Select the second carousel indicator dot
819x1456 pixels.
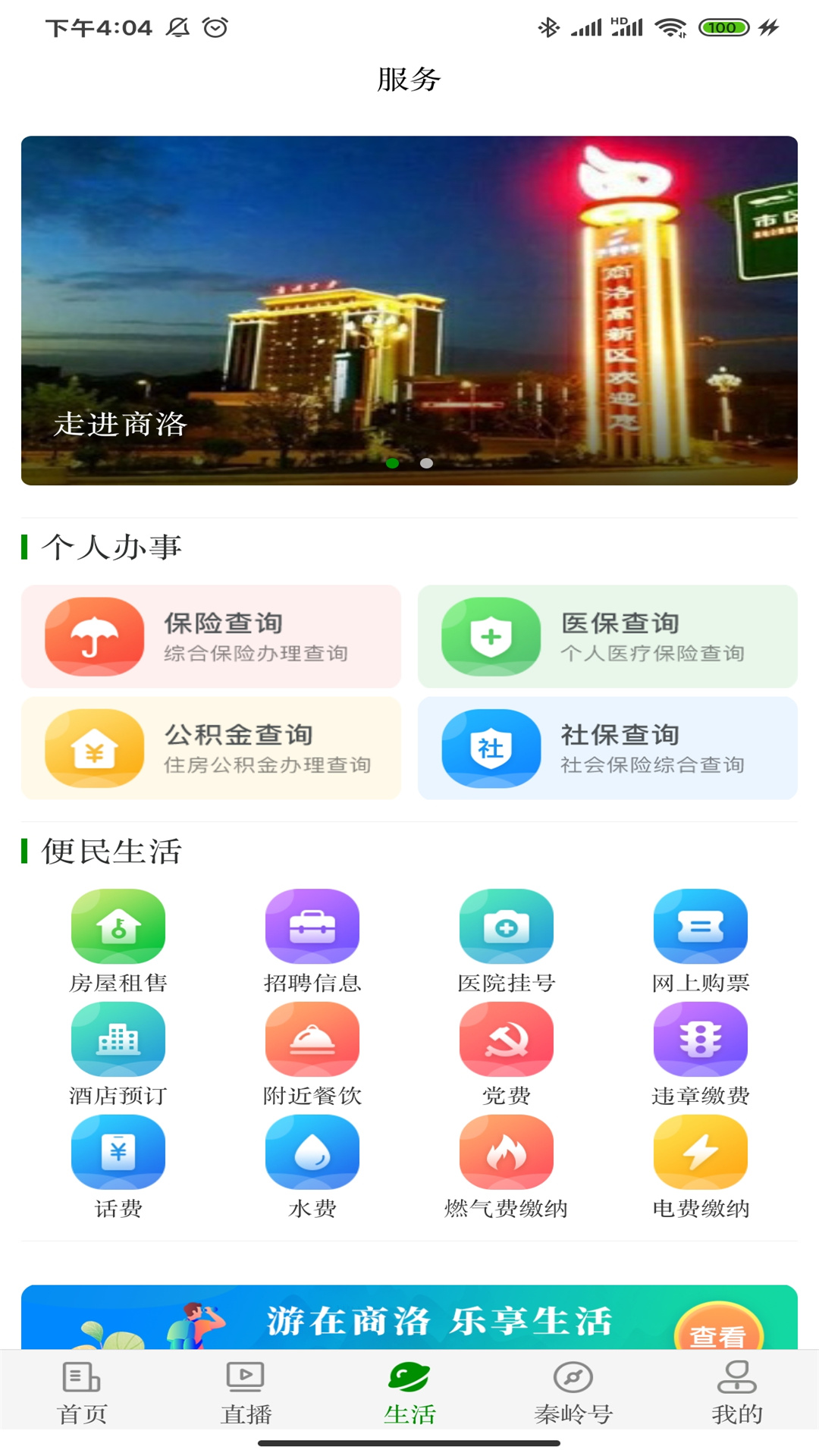[x=425, y=462]
